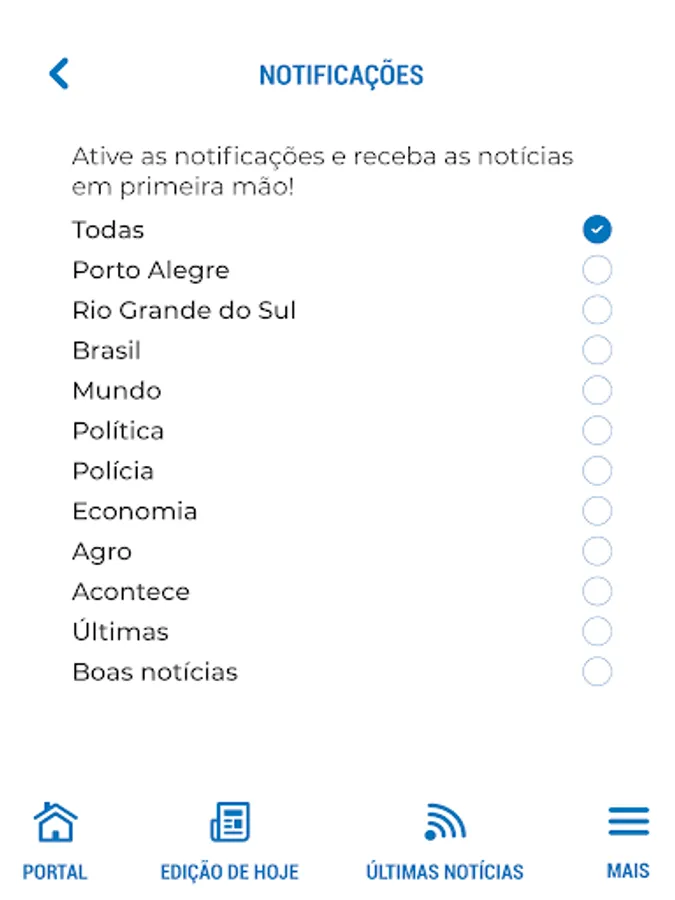Image resolution: width=675 pixels, height=900 pixels.
Task: Uncheck the Todas notifications option
Action: 597,230
